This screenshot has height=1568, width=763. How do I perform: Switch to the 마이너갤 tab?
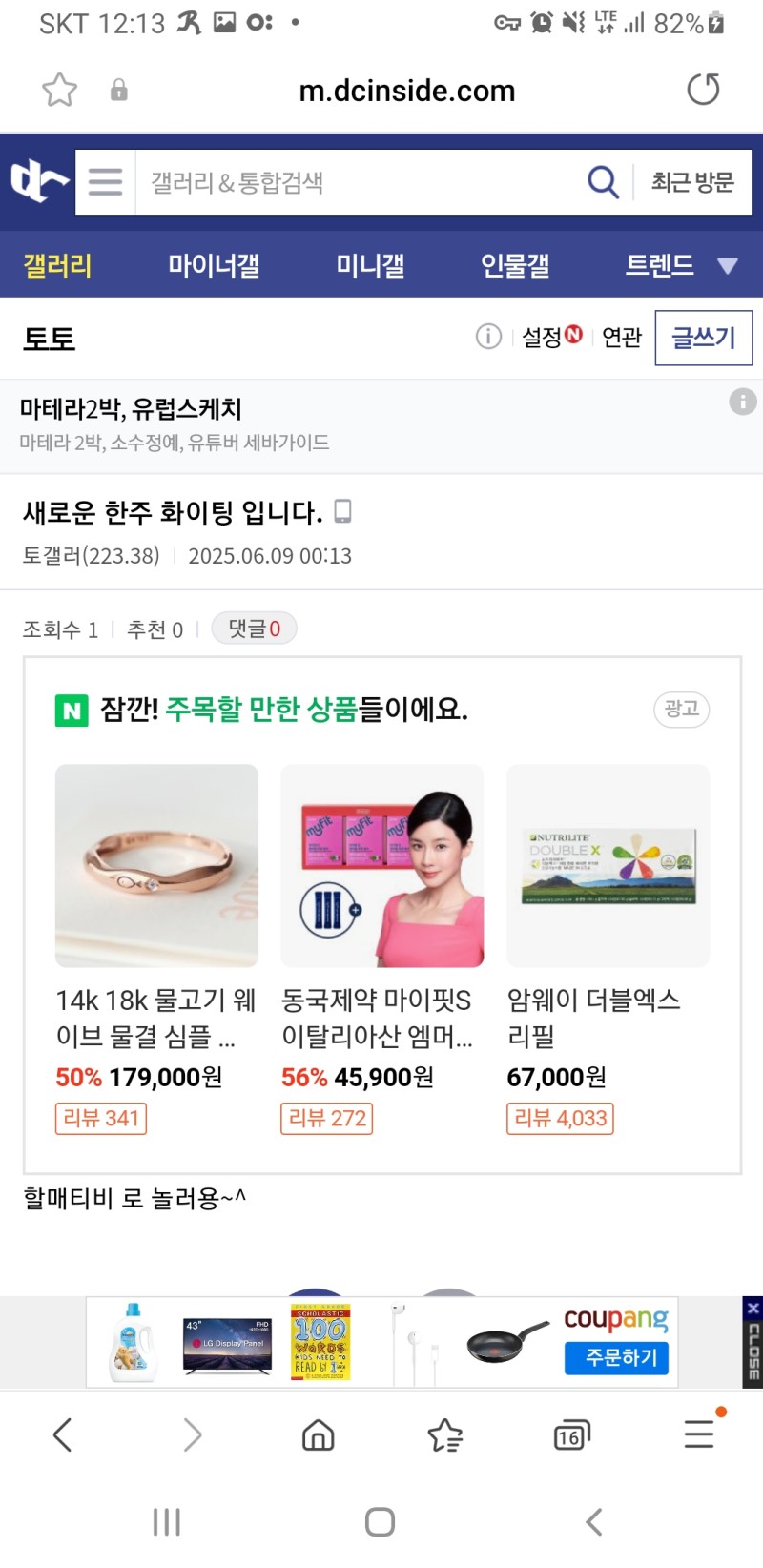tap(214, 265)
